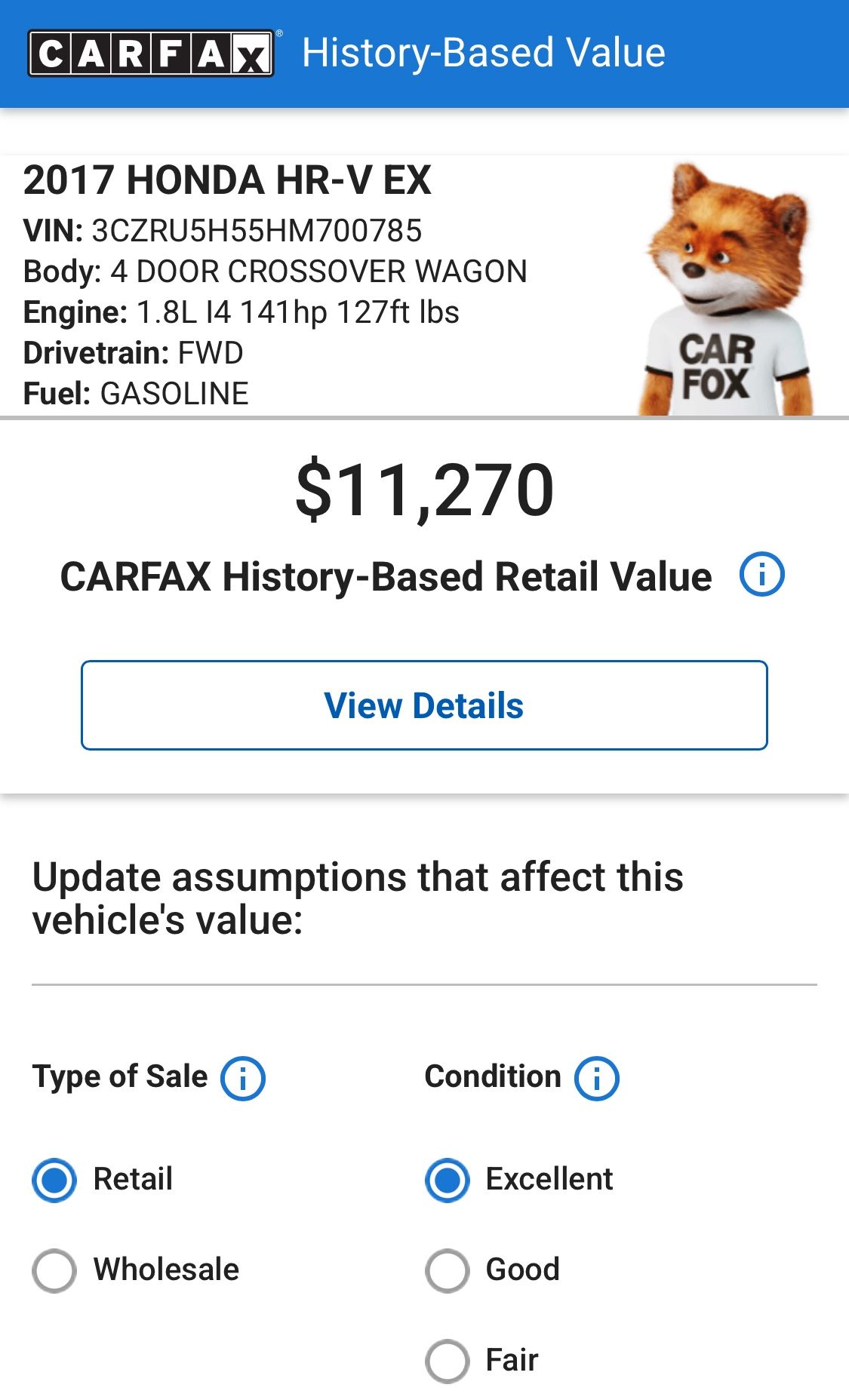This screenshot has width=849, height=1400.
Task: Choose Fair condition
Action: pyautogui.click(x=448, y=1359)
